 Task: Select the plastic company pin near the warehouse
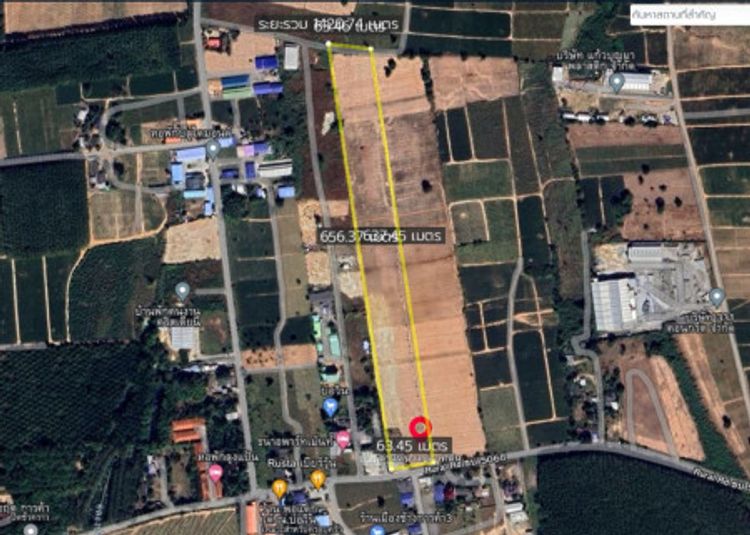click(x=618, y=81)
